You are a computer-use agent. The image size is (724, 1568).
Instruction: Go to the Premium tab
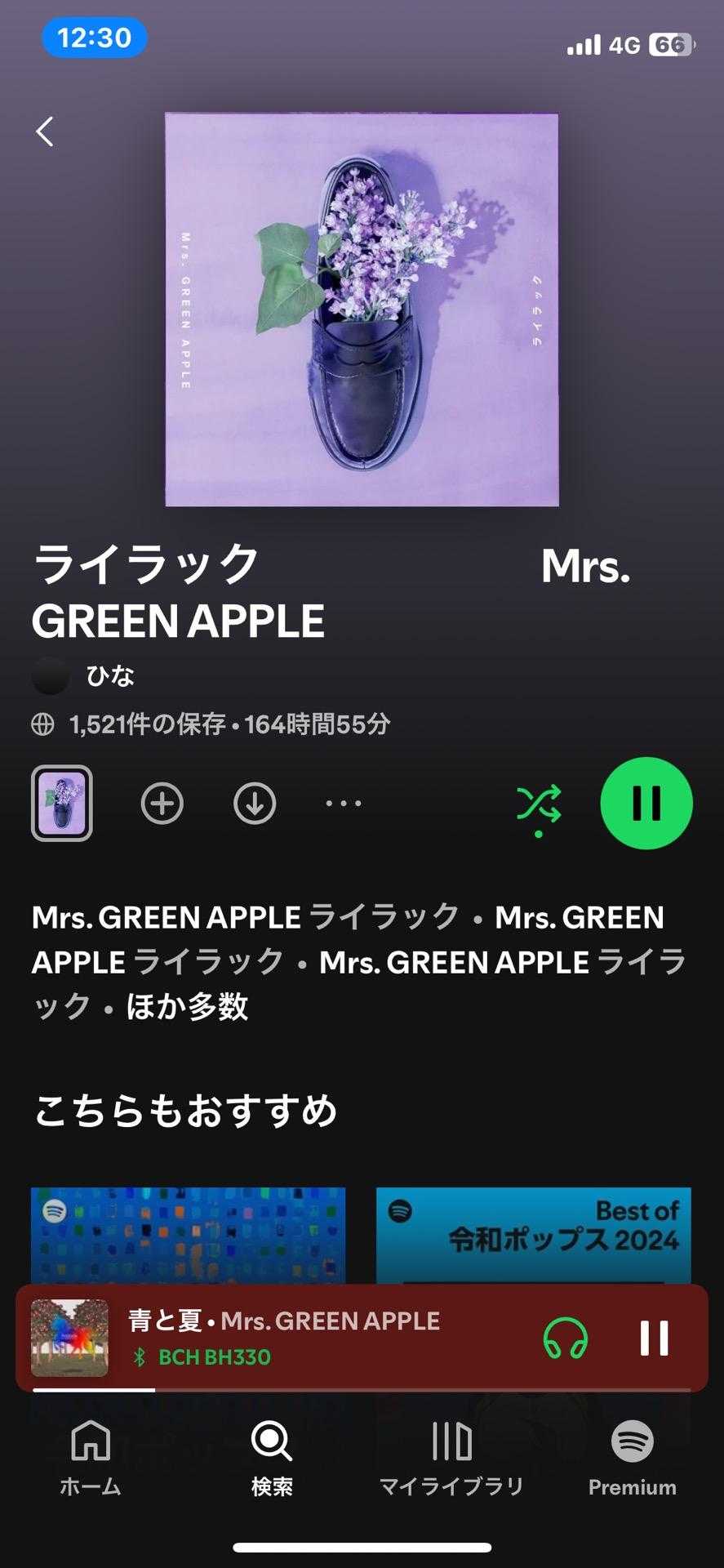[632, 1459]
